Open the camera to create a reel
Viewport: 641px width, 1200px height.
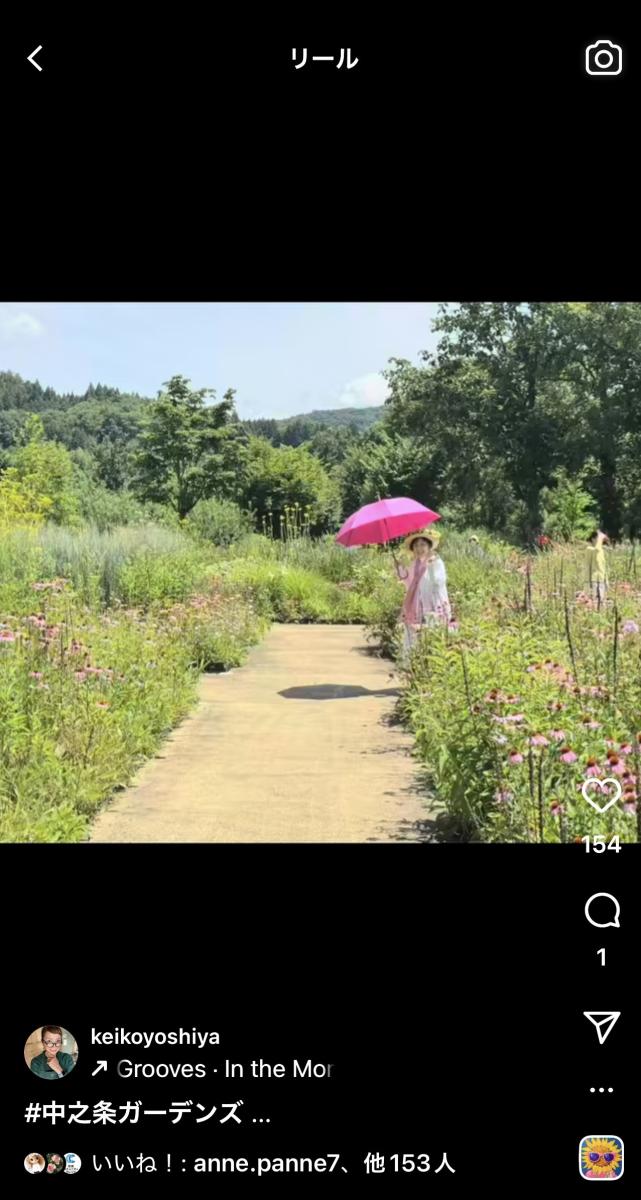click(x=603, y=59)
